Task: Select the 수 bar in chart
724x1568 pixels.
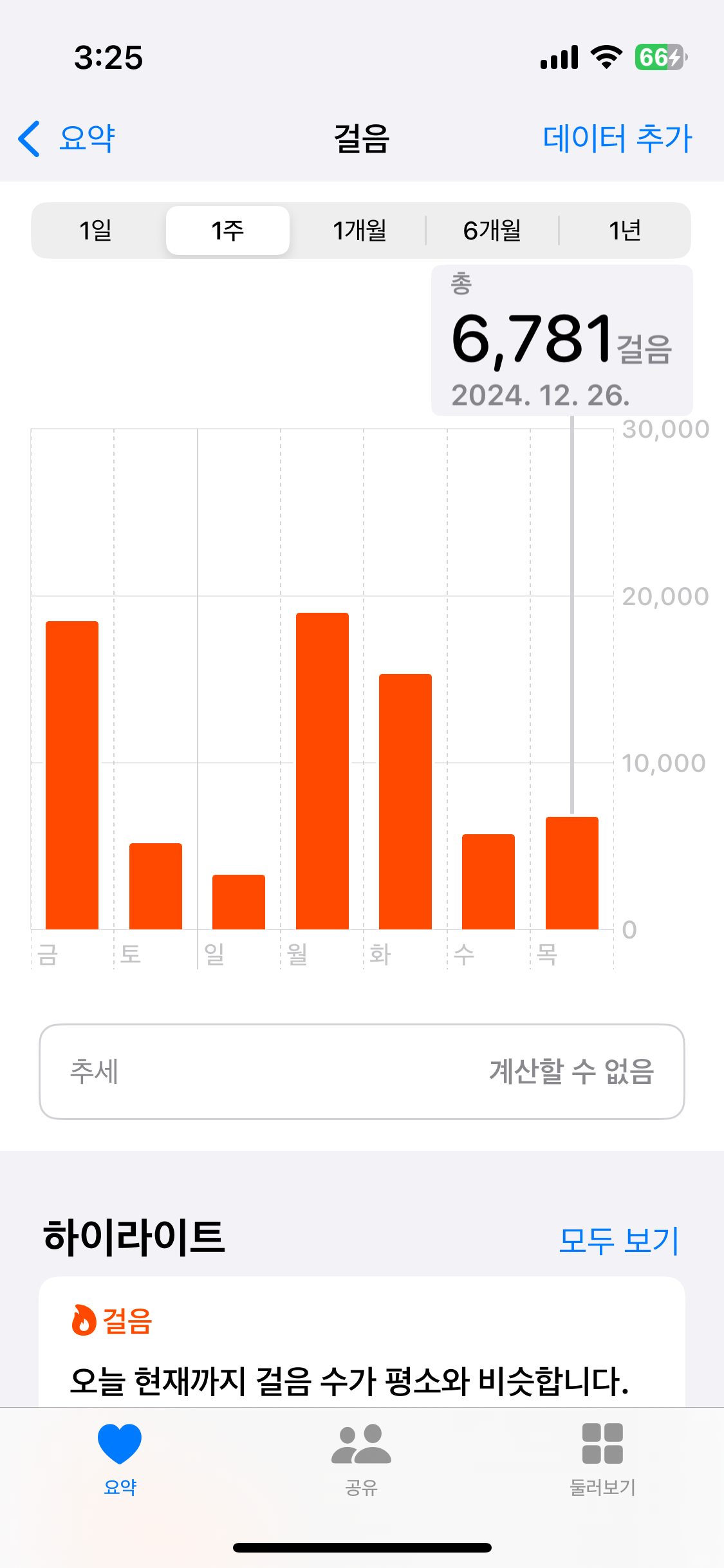Action: click(x=488, y=881)
